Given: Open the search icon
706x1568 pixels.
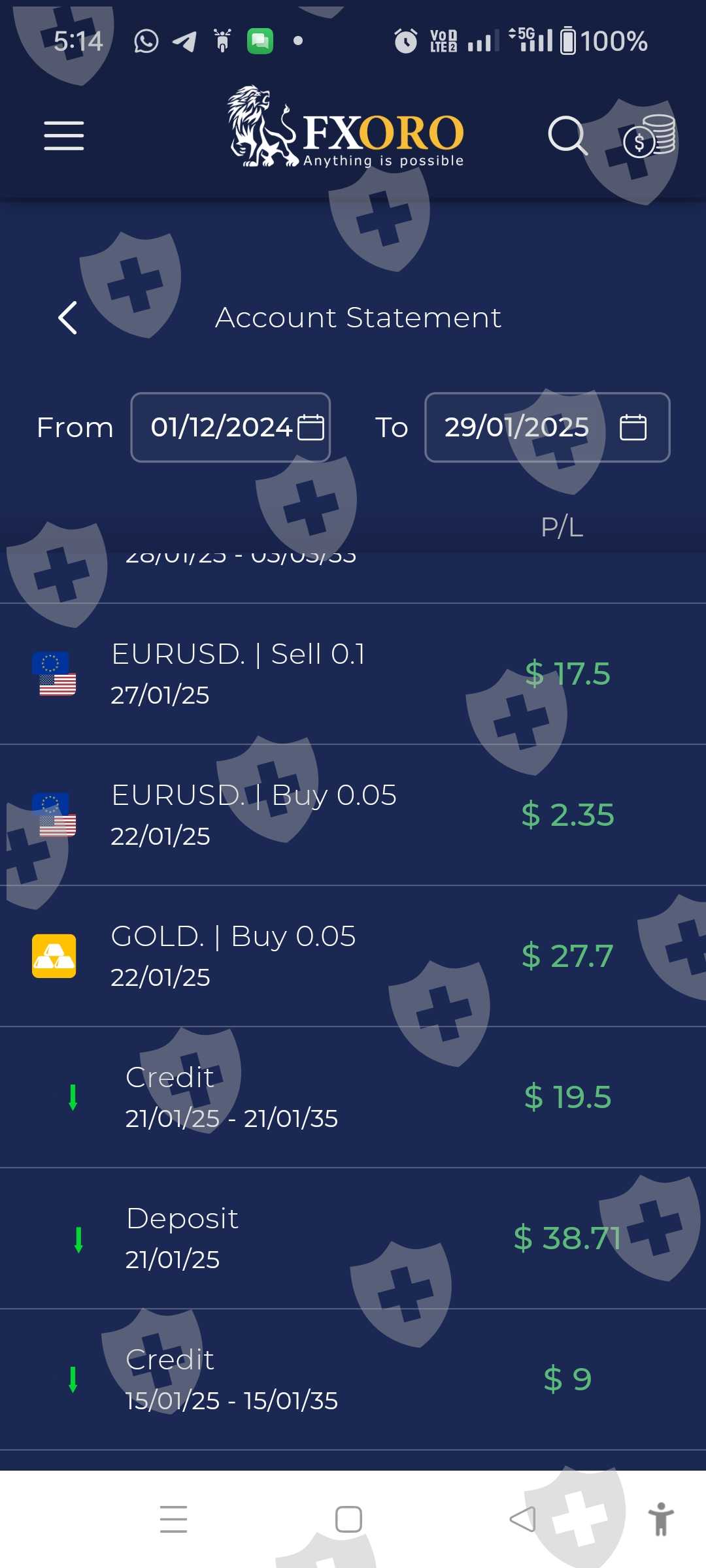Looking at the screenshot, I should (x=567, y=135).
